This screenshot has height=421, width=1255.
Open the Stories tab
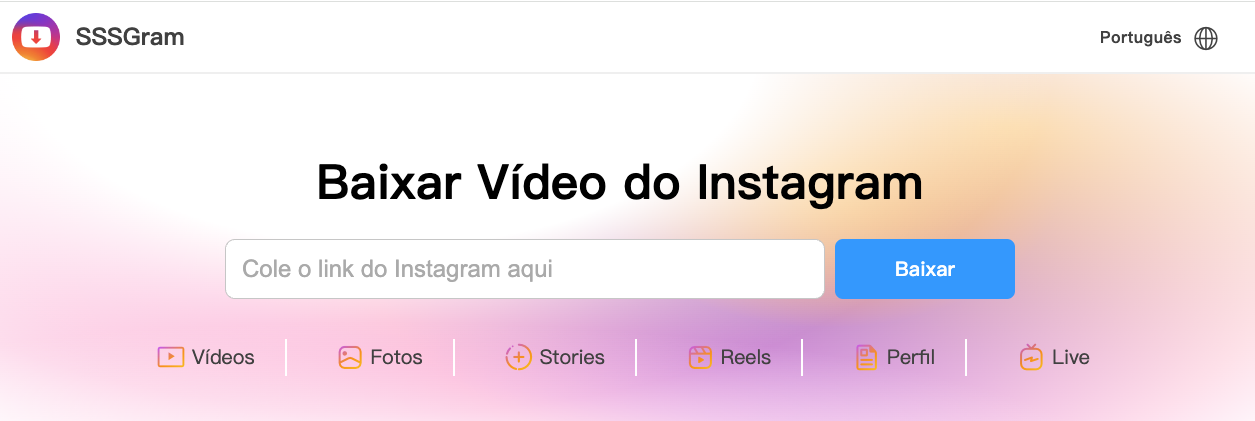pyautogui.click(x=555, y=357)
